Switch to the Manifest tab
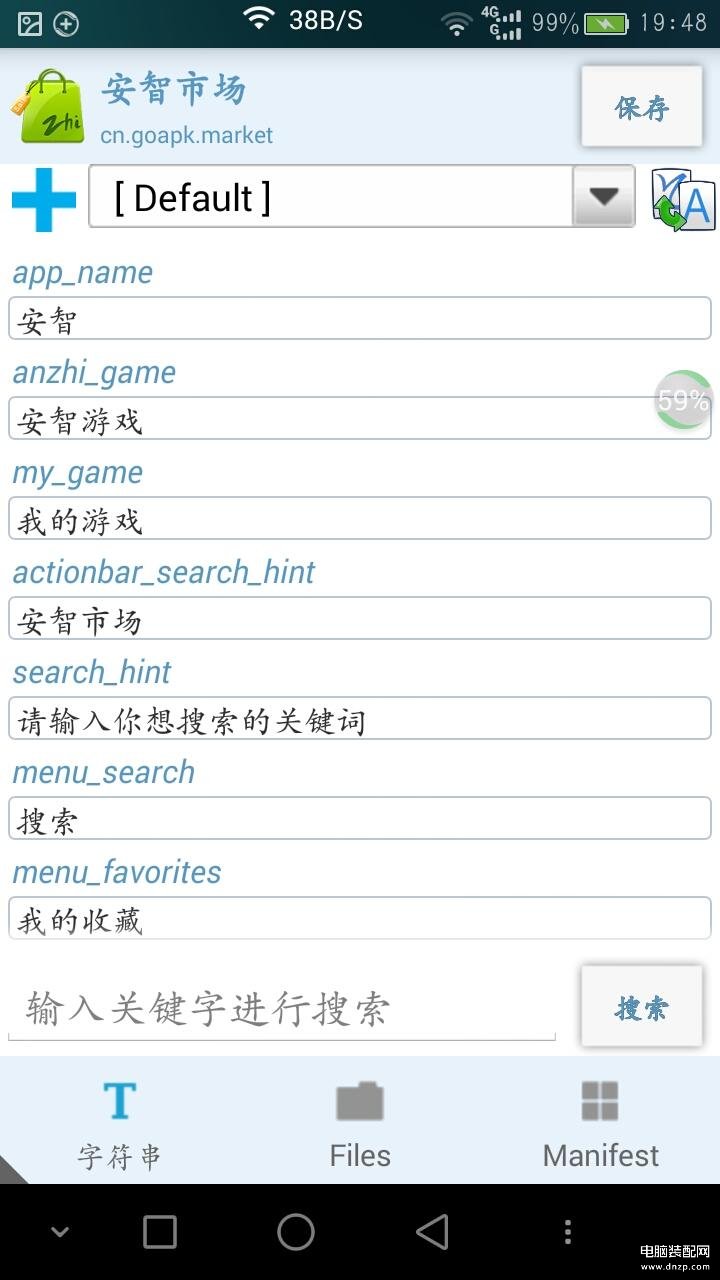This screenshot has height=1280, width=720. click(x=600, y=1121)
